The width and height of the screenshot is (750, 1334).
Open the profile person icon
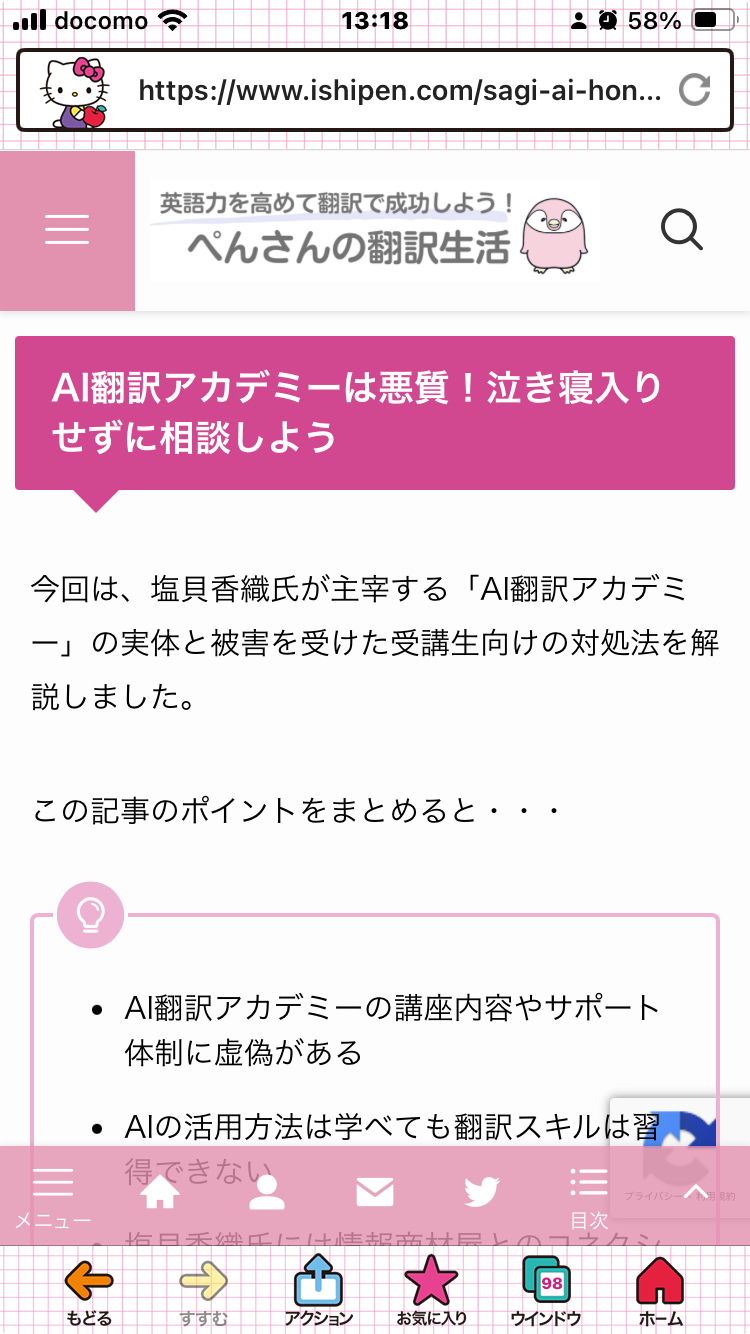[x=267, y=1192]
